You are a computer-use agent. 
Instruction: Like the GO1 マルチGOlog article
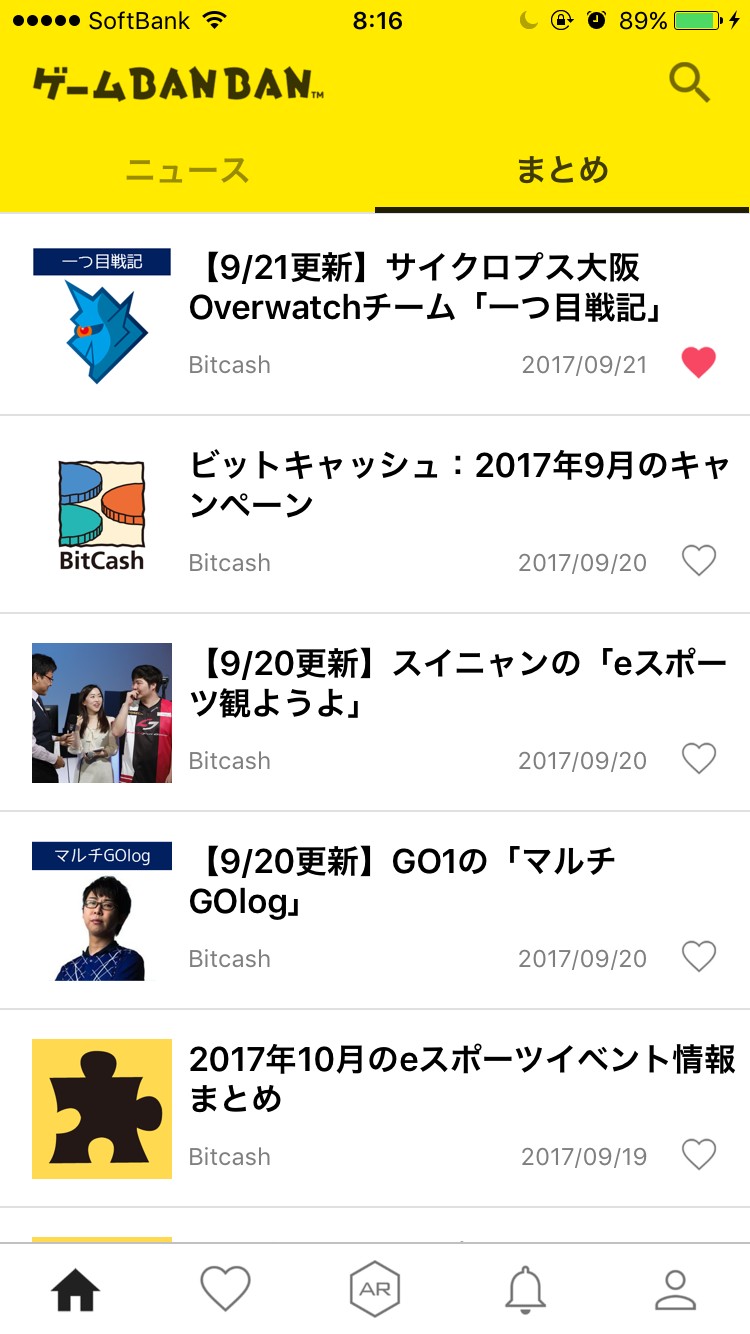[x=699, y=957]
